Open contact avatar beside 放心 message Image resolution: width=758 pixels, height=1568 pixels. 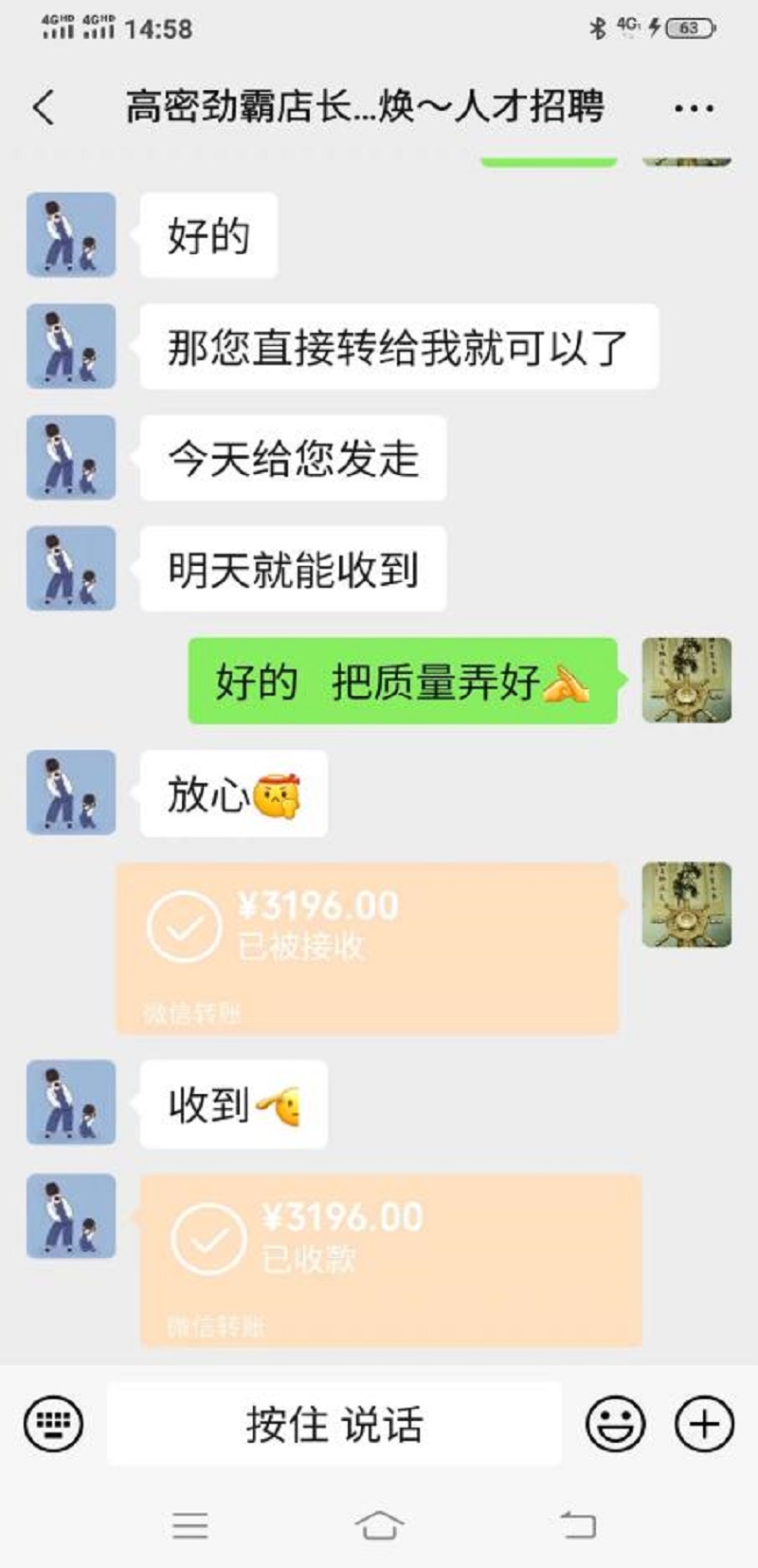(x=71, y=793)
